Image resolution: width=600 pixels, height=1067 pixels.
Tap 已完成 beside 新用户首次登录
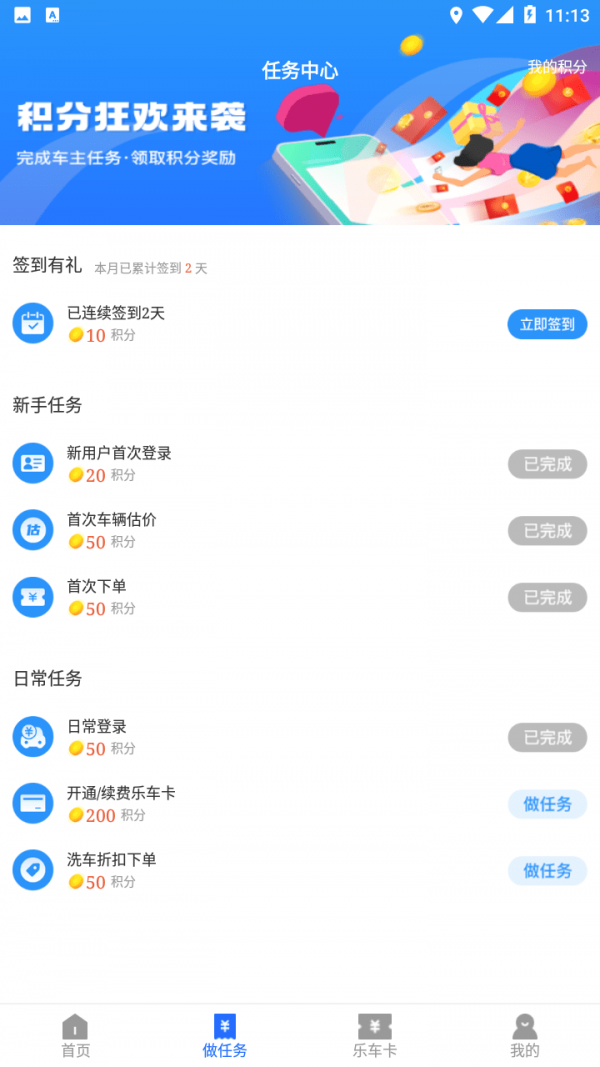click(x=547, y=464)
